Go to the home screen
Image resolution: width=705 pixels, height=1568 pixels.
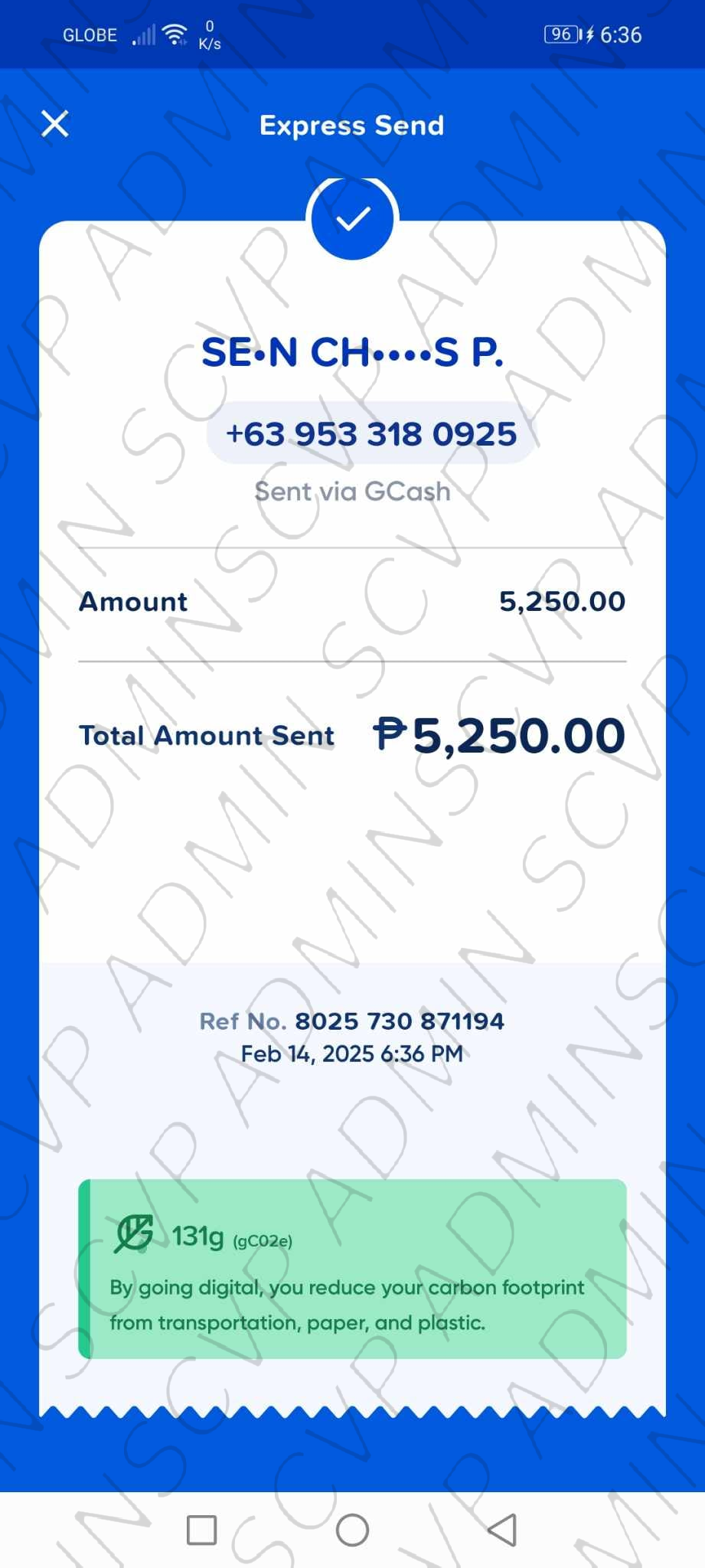pyautogui.click(x=352, y=1530)
